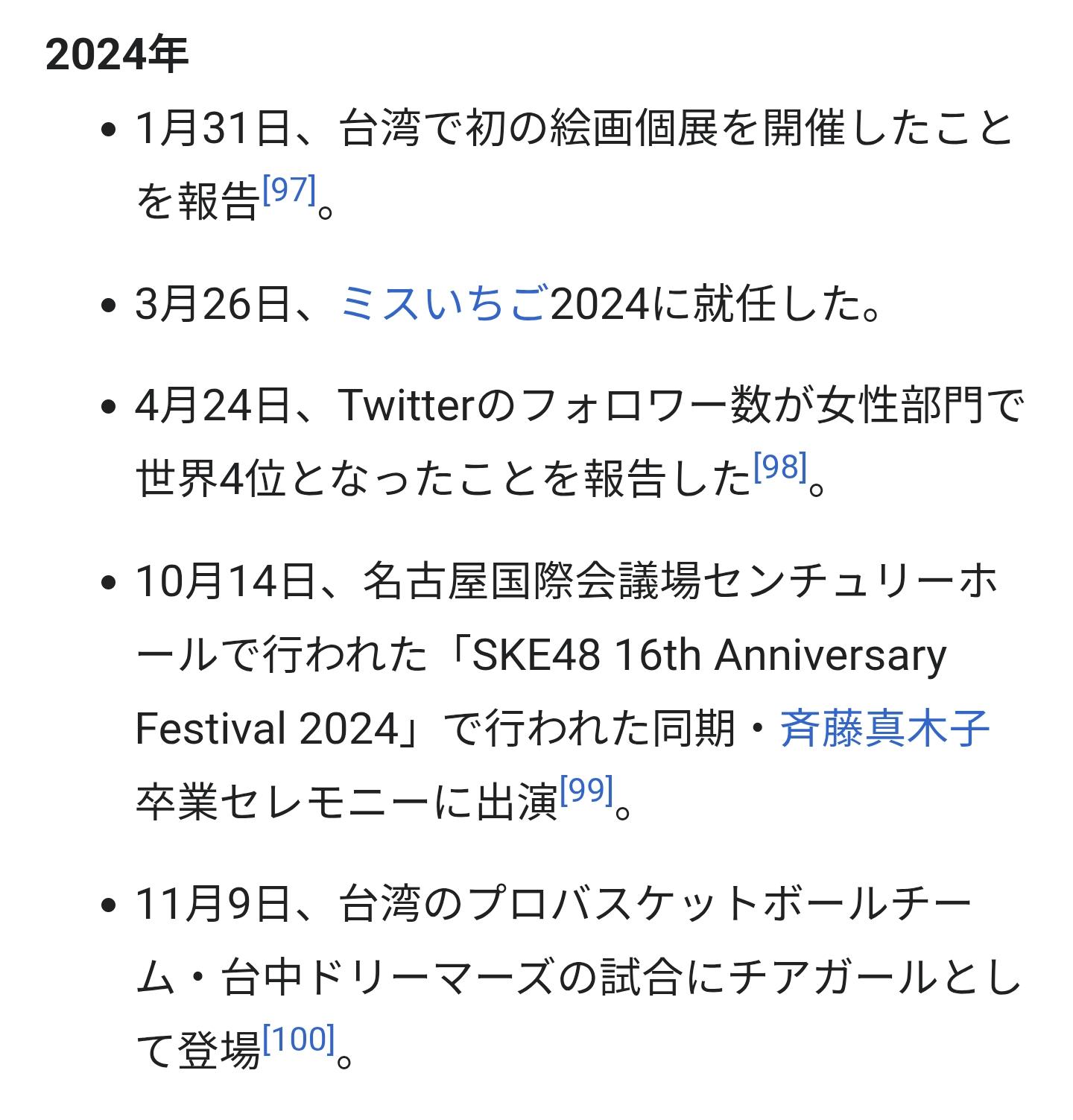This screenshot has height=1120, width=1073.
Task: Open citation reference 99
Action: [x=586, y=791]
